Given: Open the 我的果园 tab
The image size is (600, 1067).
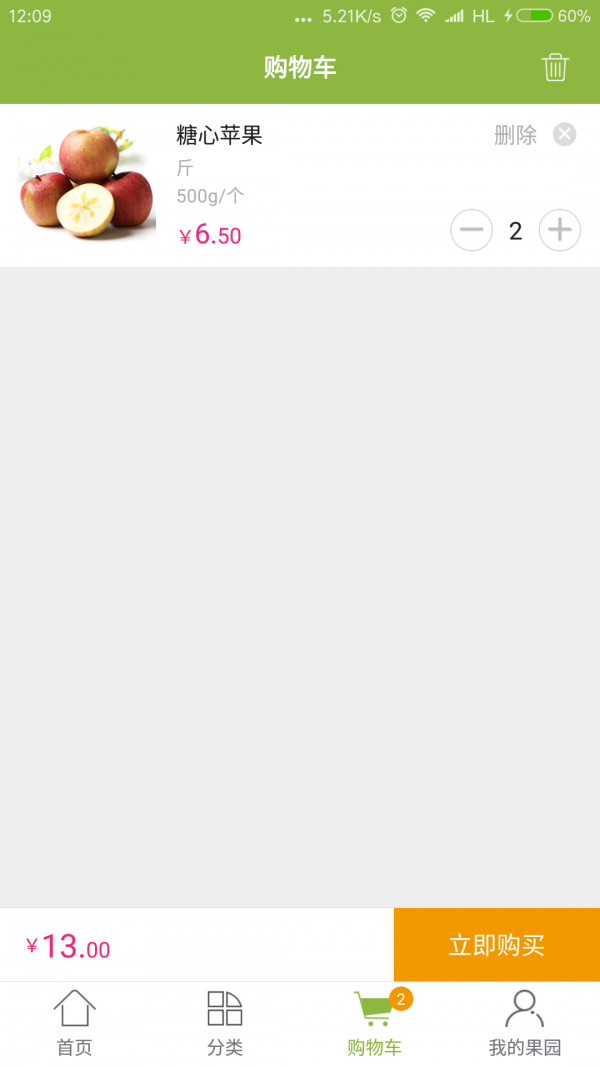Looking at the screenshot, I should point(525,1024).
